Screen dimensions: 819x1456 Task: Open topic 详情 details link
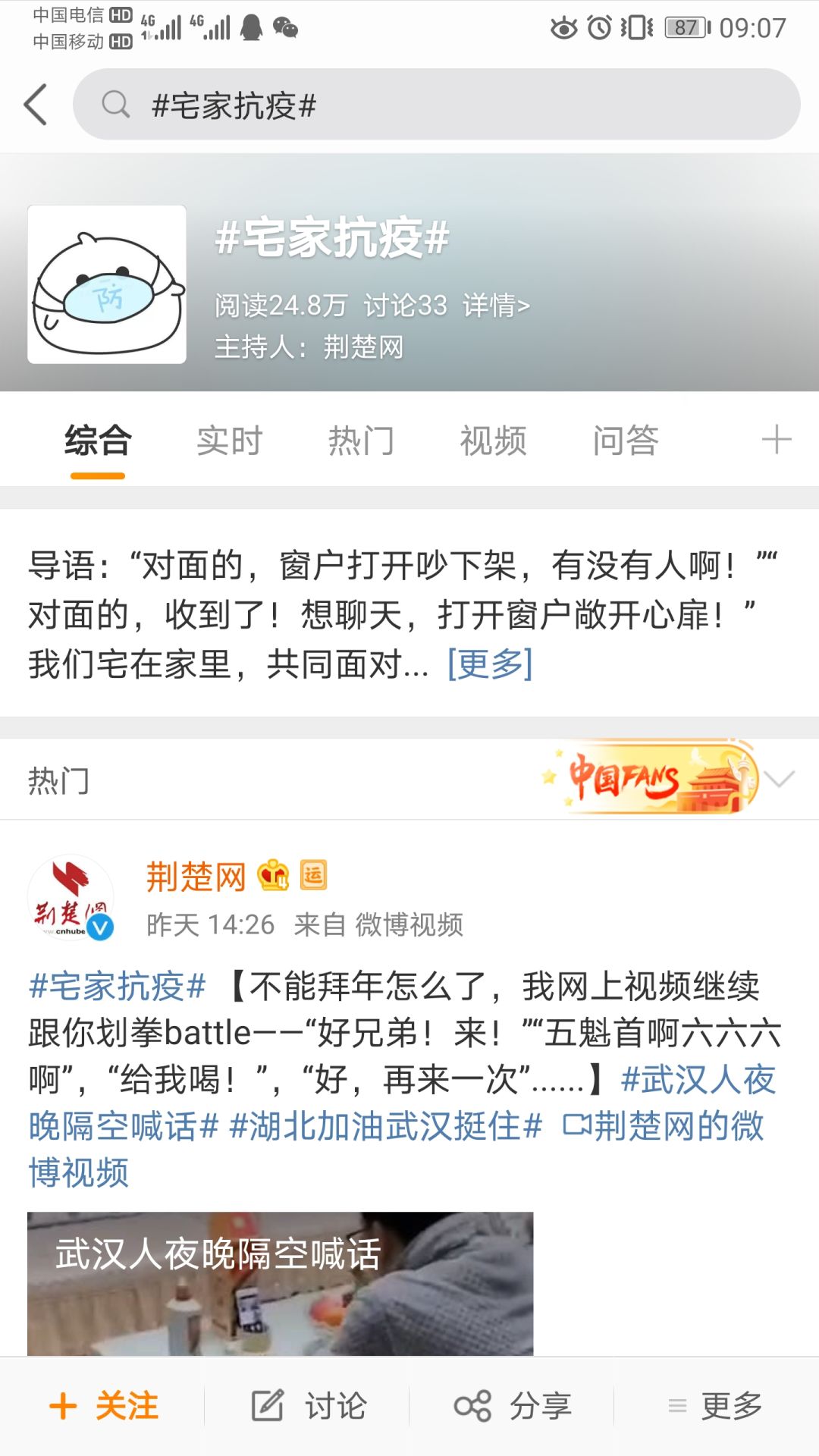(x=496, y=306)
